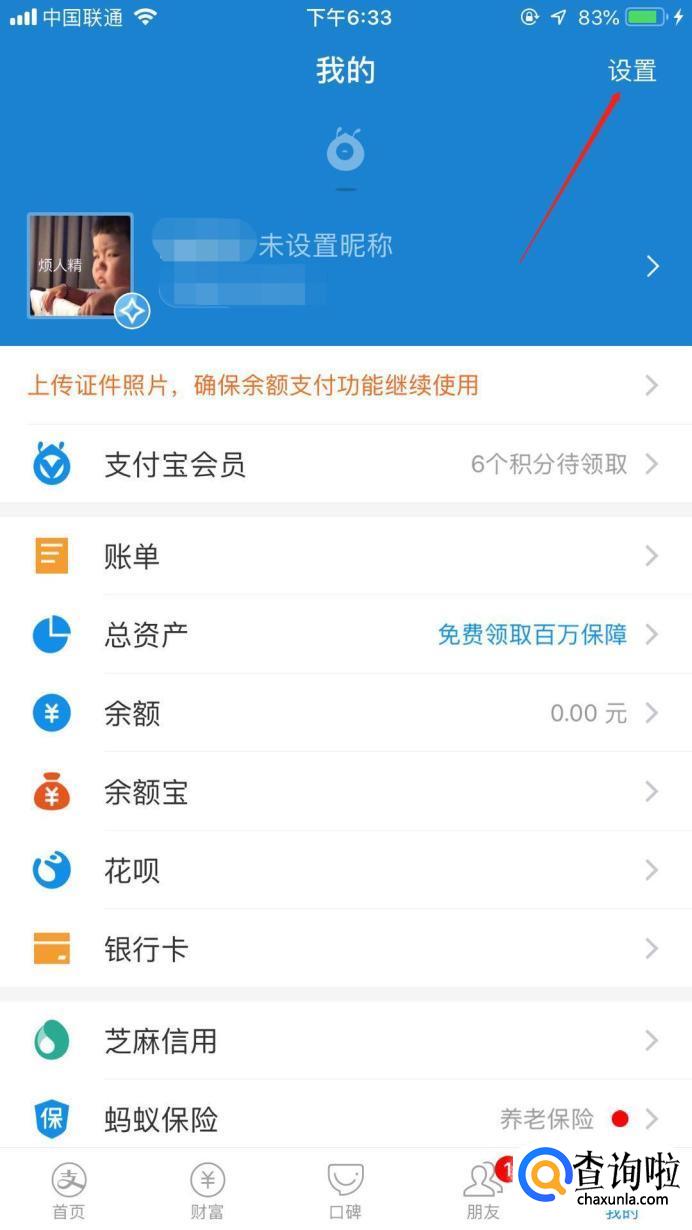Check the 余额 balance row
The image size is (692, 1230).
[345, 713]
